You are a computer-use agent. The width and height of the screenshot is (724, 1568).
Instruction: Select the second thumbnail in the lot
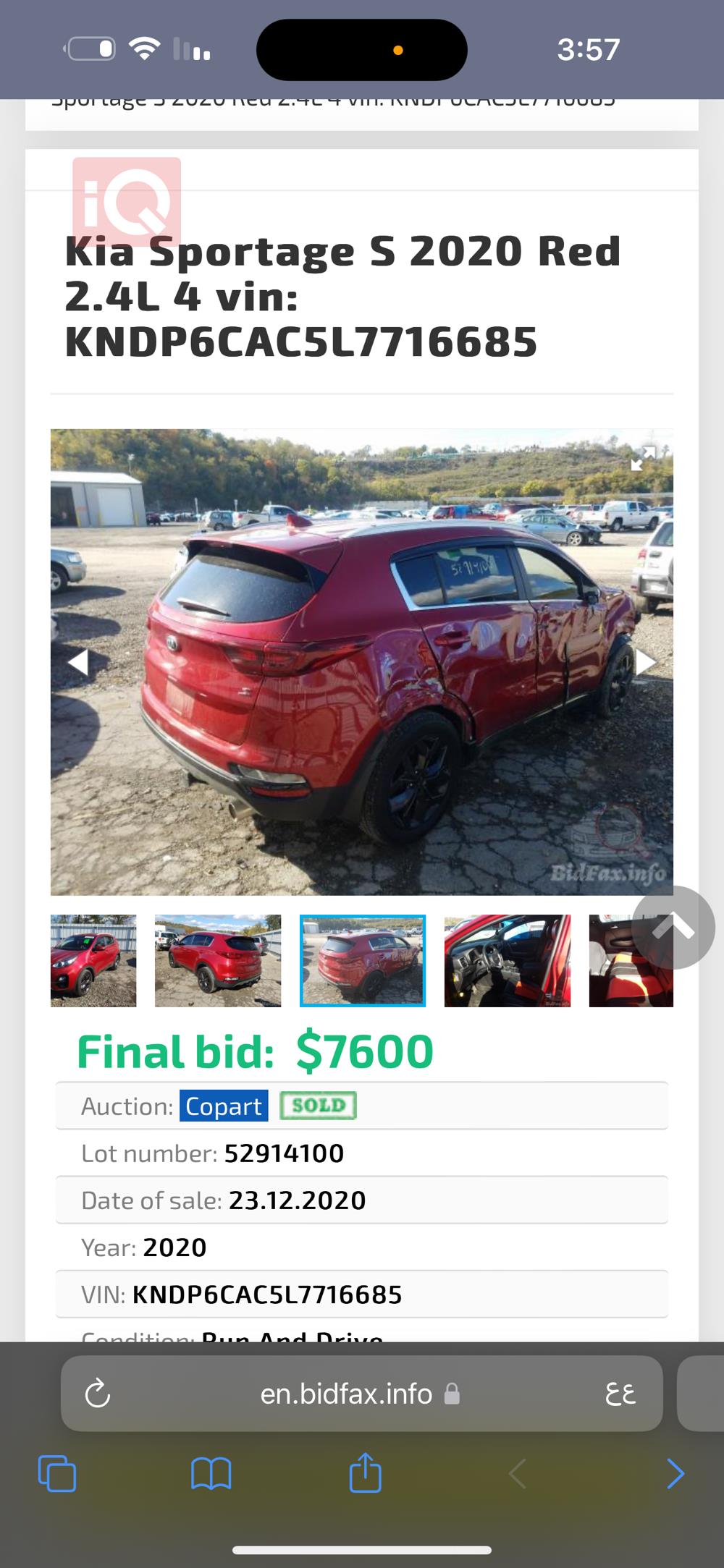click(218, 960)
